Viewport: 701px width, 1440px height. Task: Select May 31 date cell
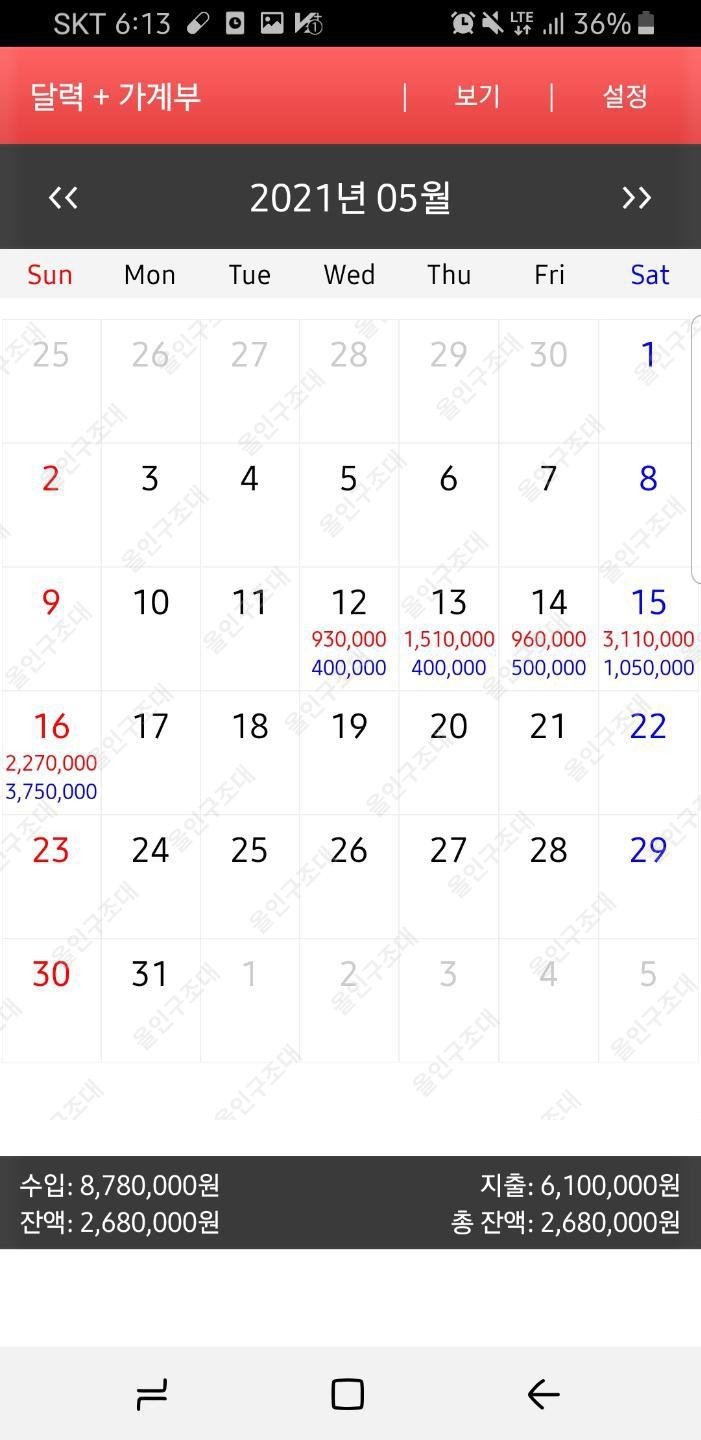pos(150,1000)
